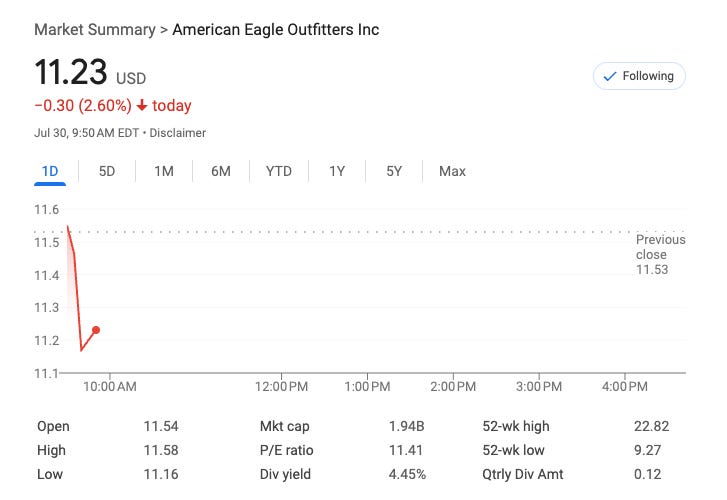Switch to the 5D chart range
The width and height of the screenshot is (727, 500).
107,171
